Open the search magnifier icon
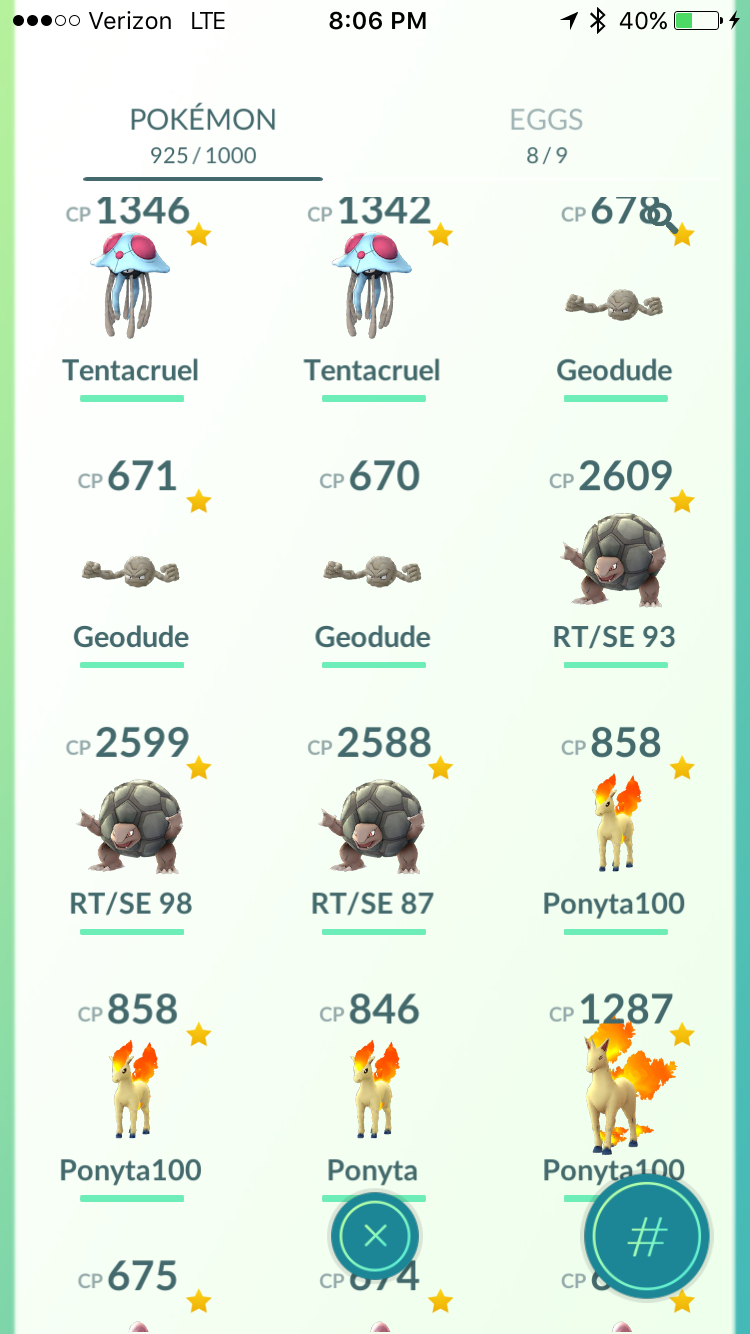Screen dimensions: 750x1334 pyautogui.click(x=661, y=216)
